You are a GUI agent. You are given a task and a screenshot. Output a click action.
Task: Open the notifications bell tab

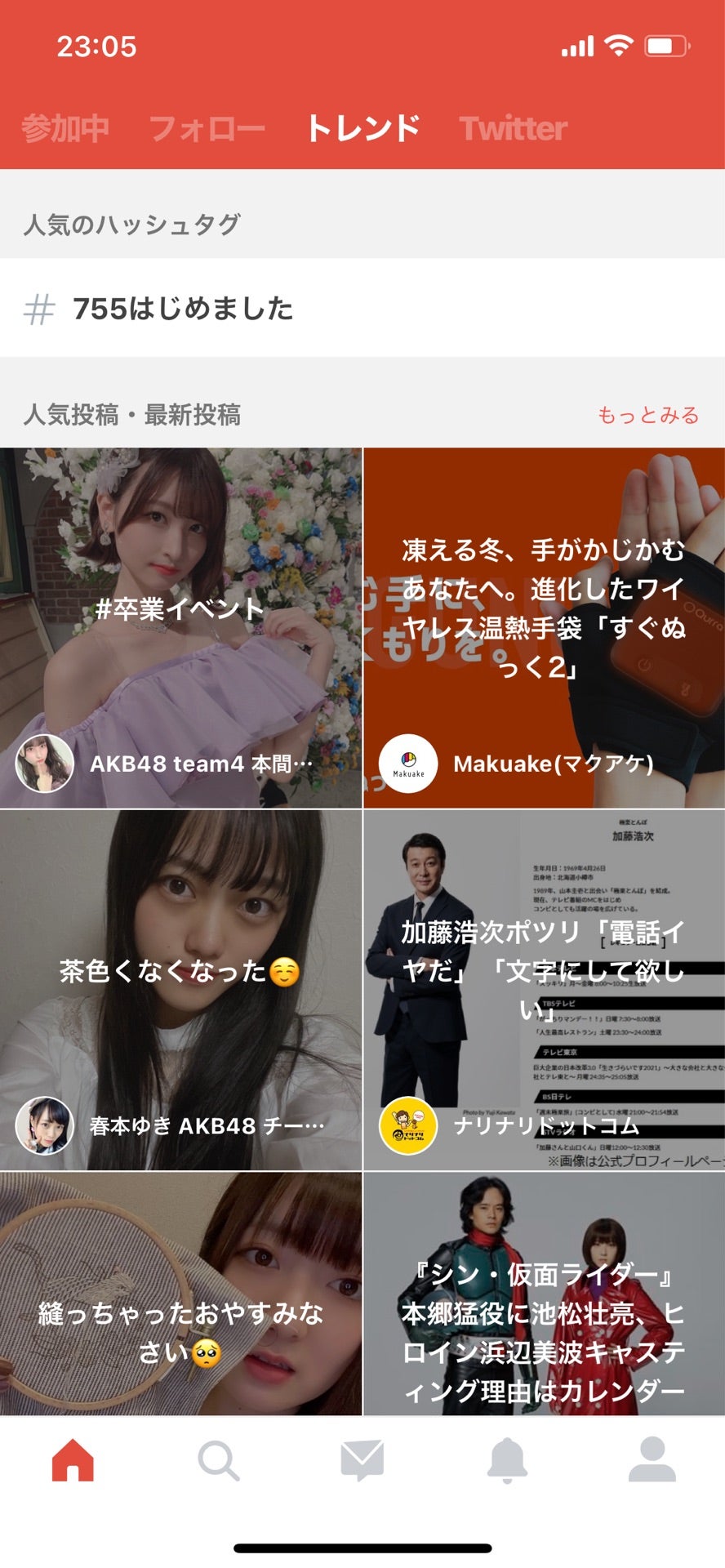click(x=507, y=1460)
